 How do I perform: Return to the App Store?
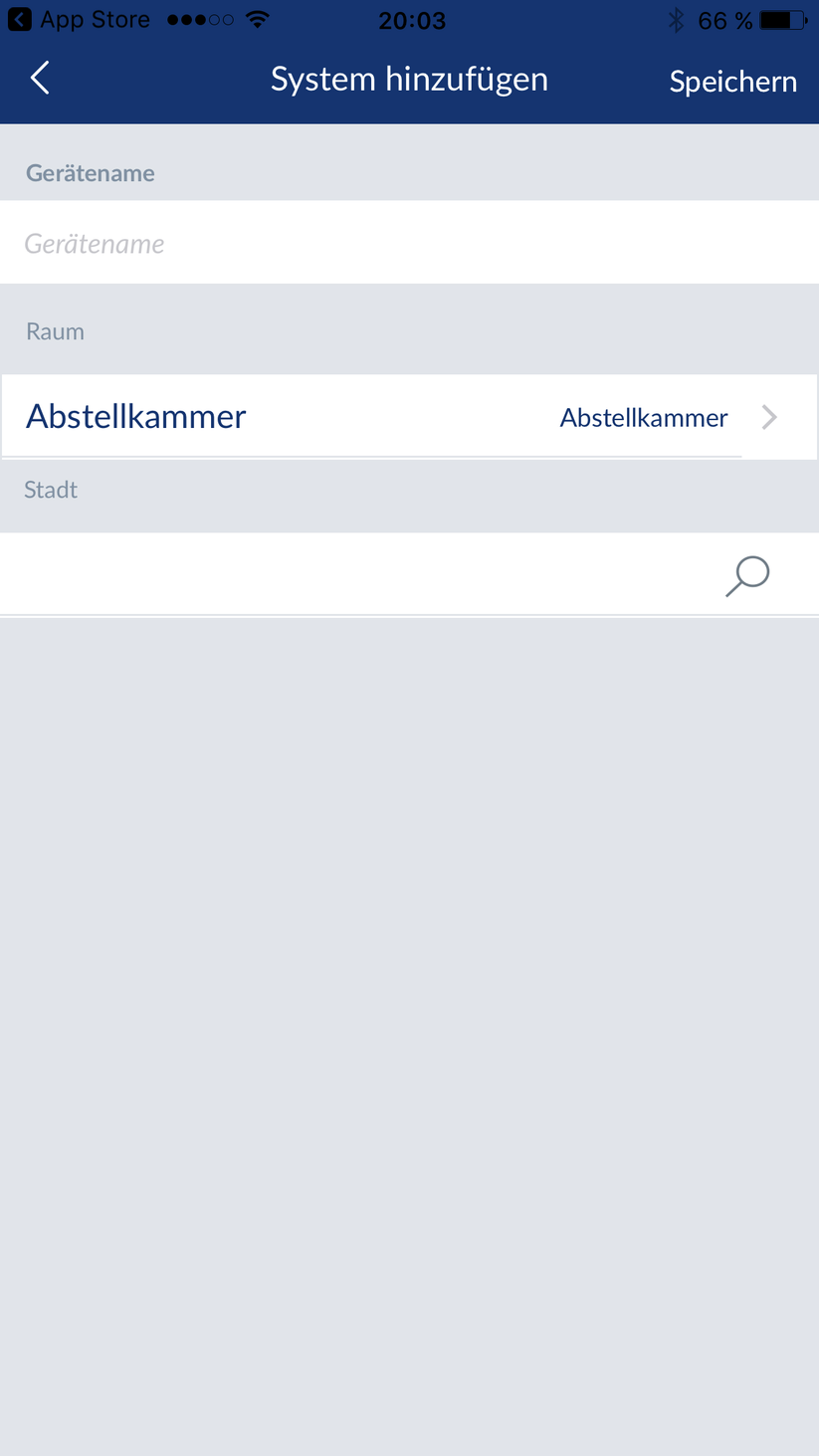80,20
